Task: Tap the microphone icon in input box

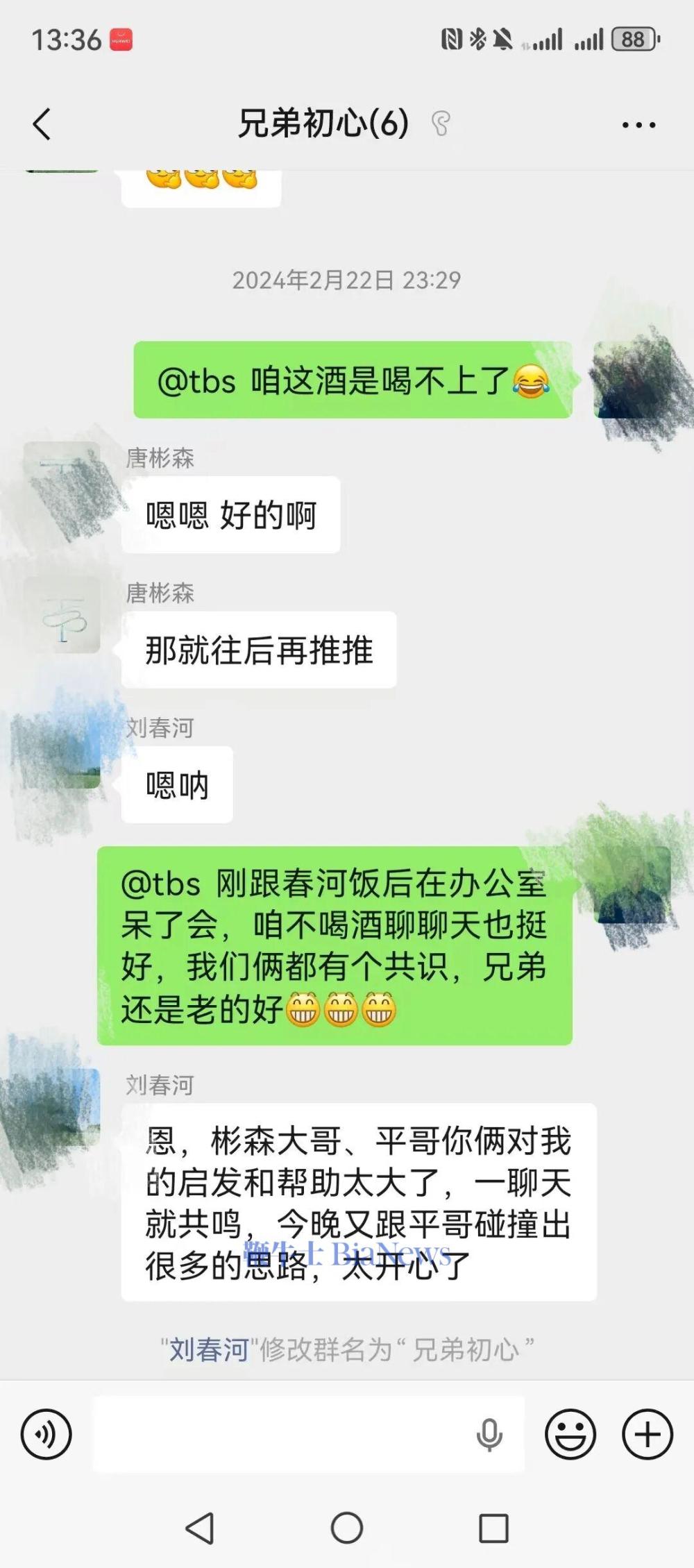Action: click(489, 1434)
